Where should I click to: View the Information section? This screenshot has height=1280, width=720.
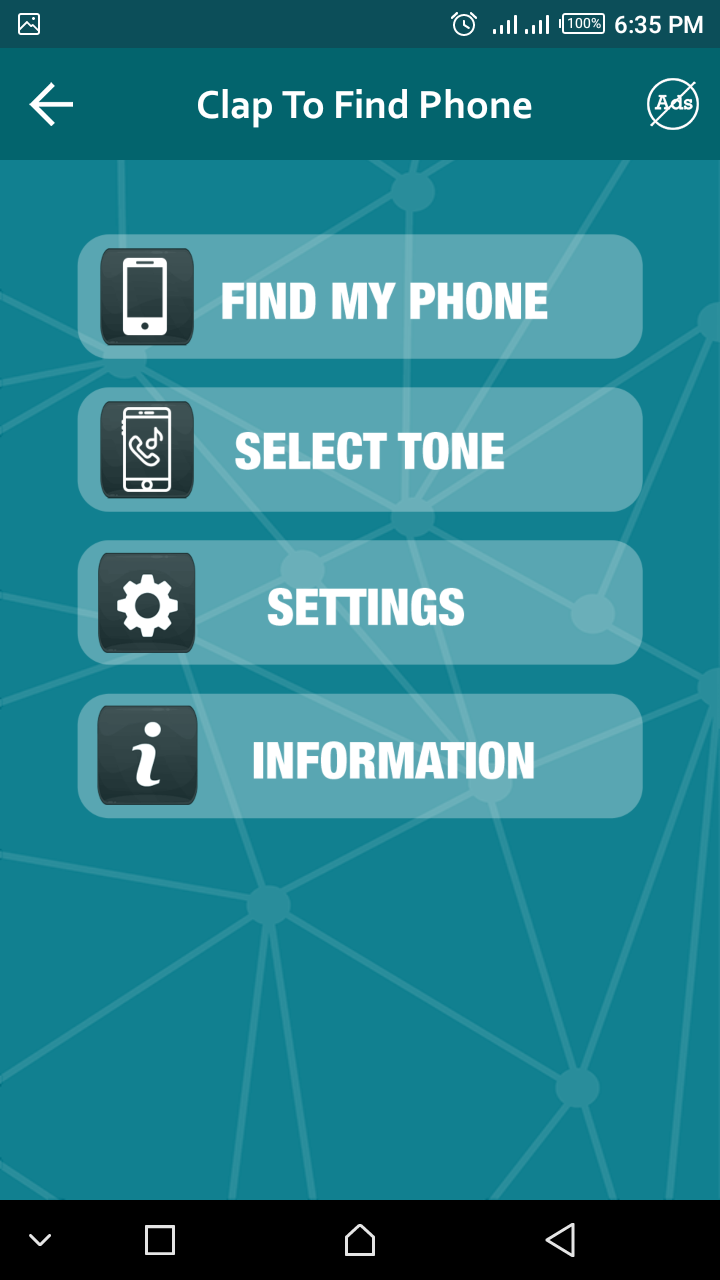[360, 756]
